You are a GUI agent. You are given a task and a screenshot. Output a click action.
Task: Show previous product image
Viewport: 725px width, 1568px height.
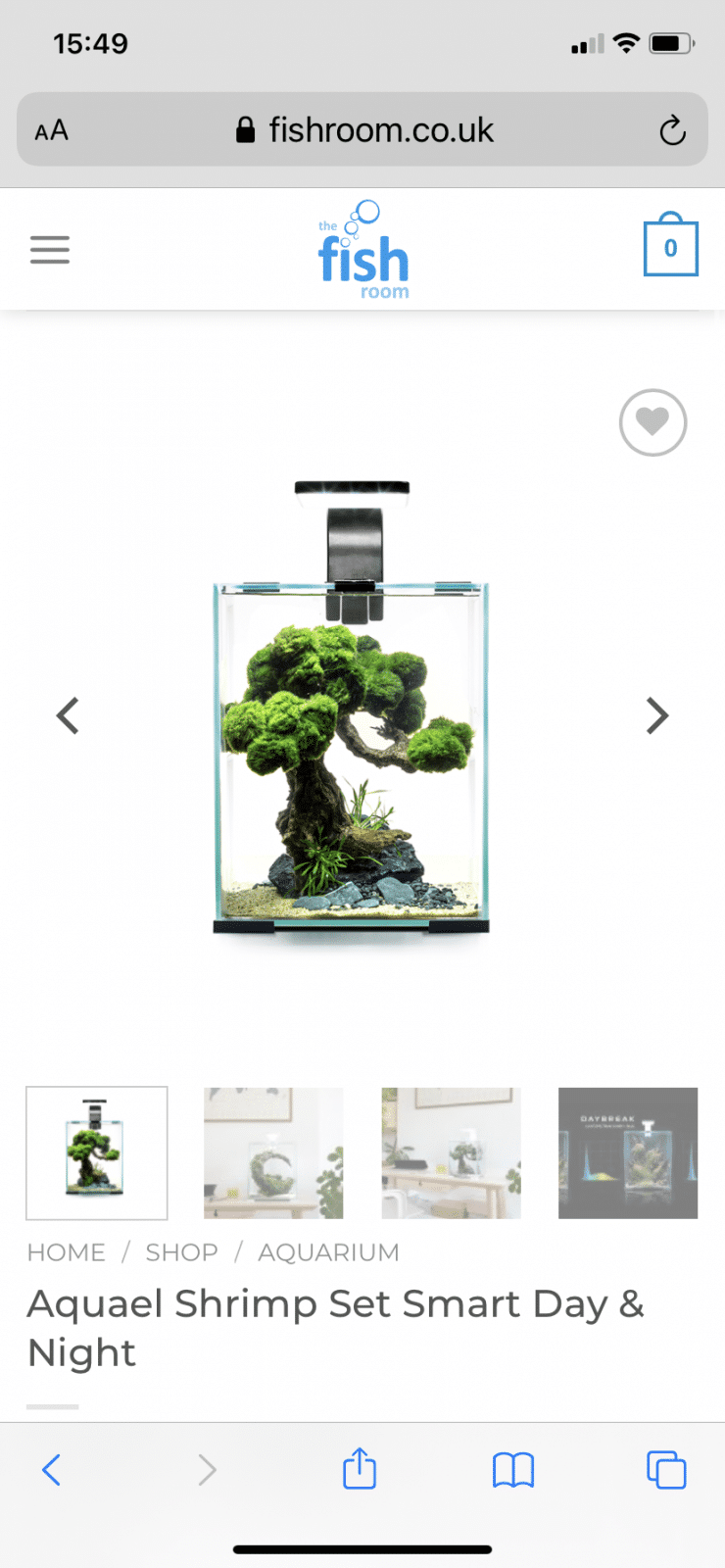(x=68, y=716)
